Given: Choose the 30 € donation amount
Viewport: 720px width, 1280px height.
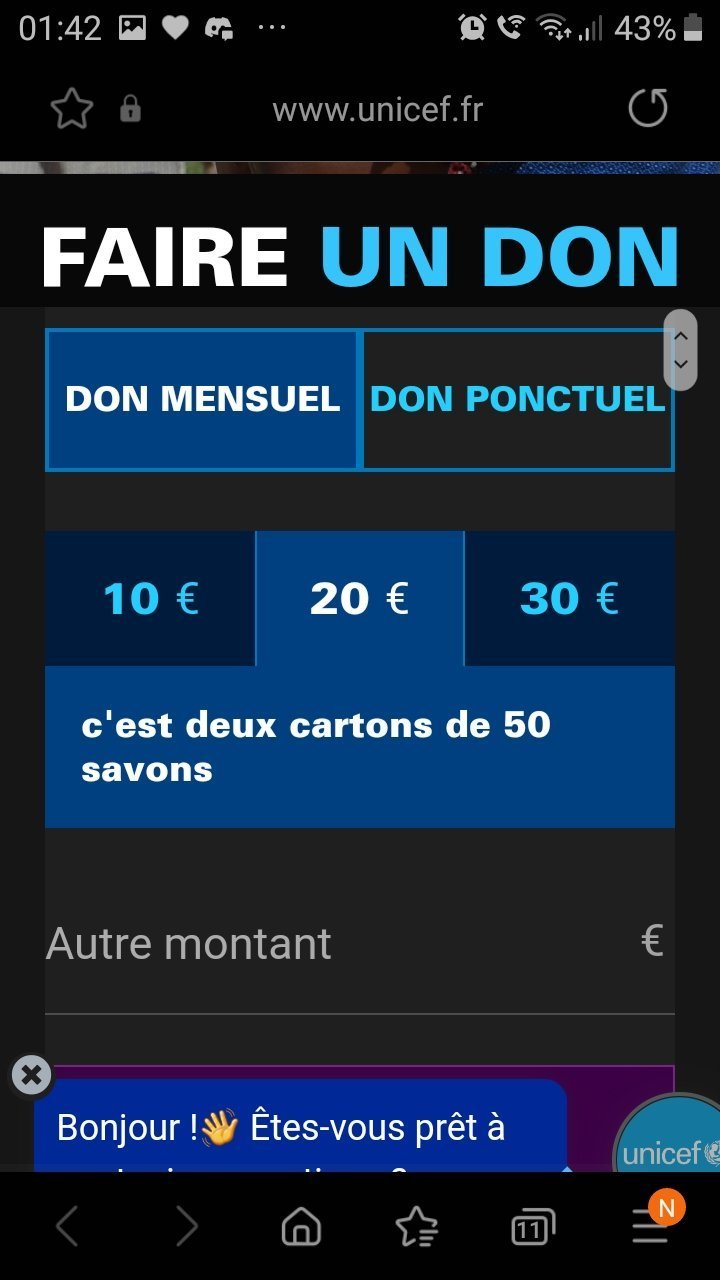Looking at the screenshot, I should pyautogui.click(x=570, y=598).
